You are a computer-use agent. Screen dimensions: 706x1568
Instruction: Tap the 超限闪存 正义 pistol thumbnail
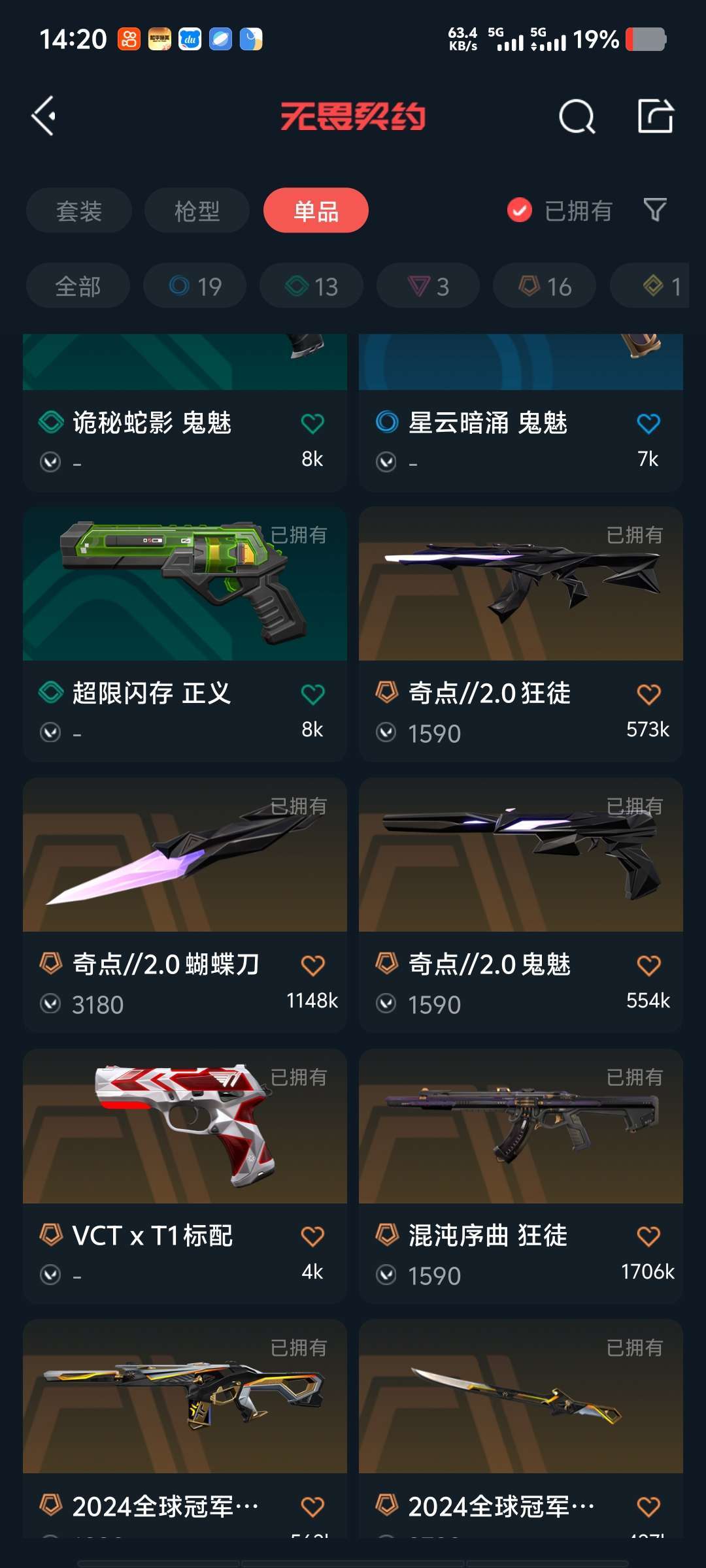pos(184,587)
